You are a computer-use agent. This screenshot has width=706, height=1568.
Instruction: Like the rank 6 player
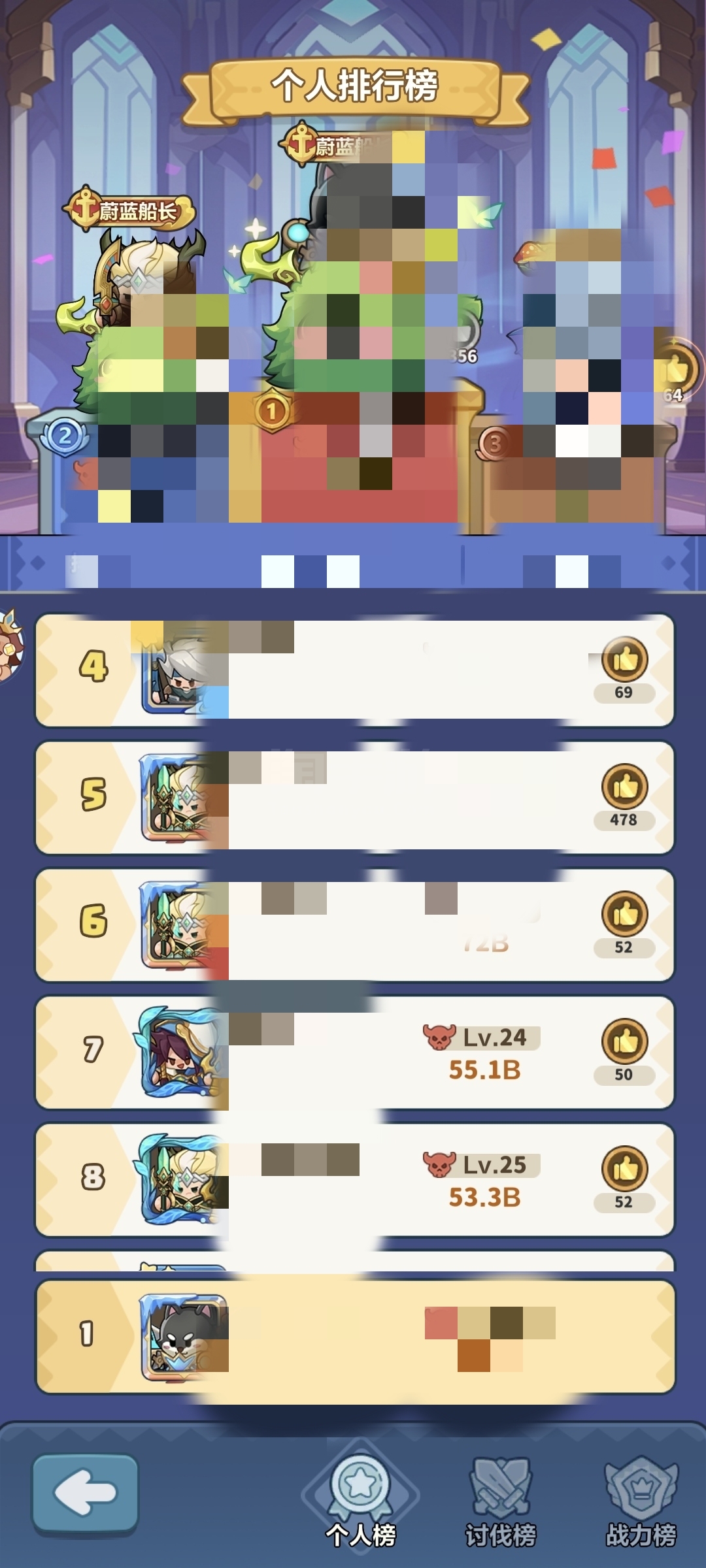click(624, 915)
